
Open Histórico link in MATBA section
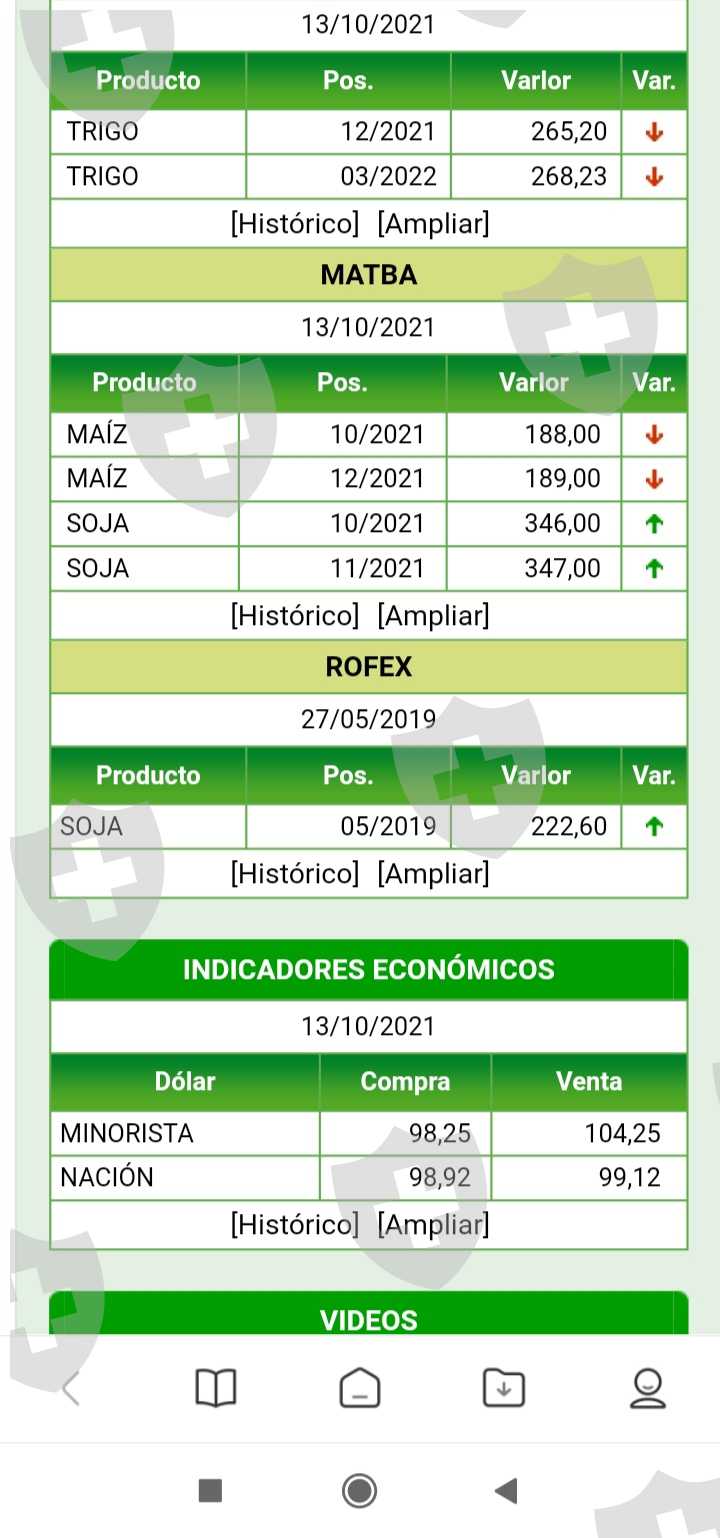[x=294, y=615]
